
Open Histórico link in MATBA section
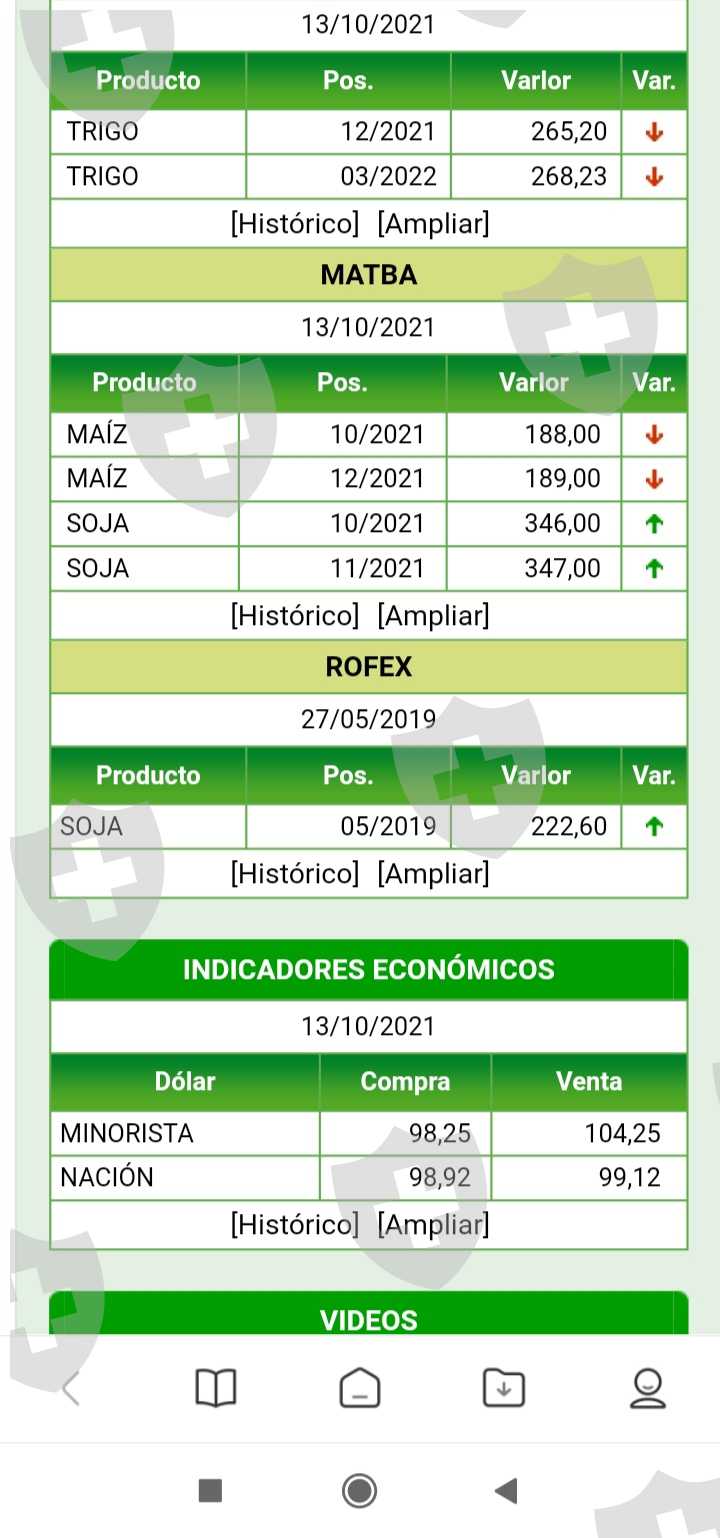[x=294, y=615]
